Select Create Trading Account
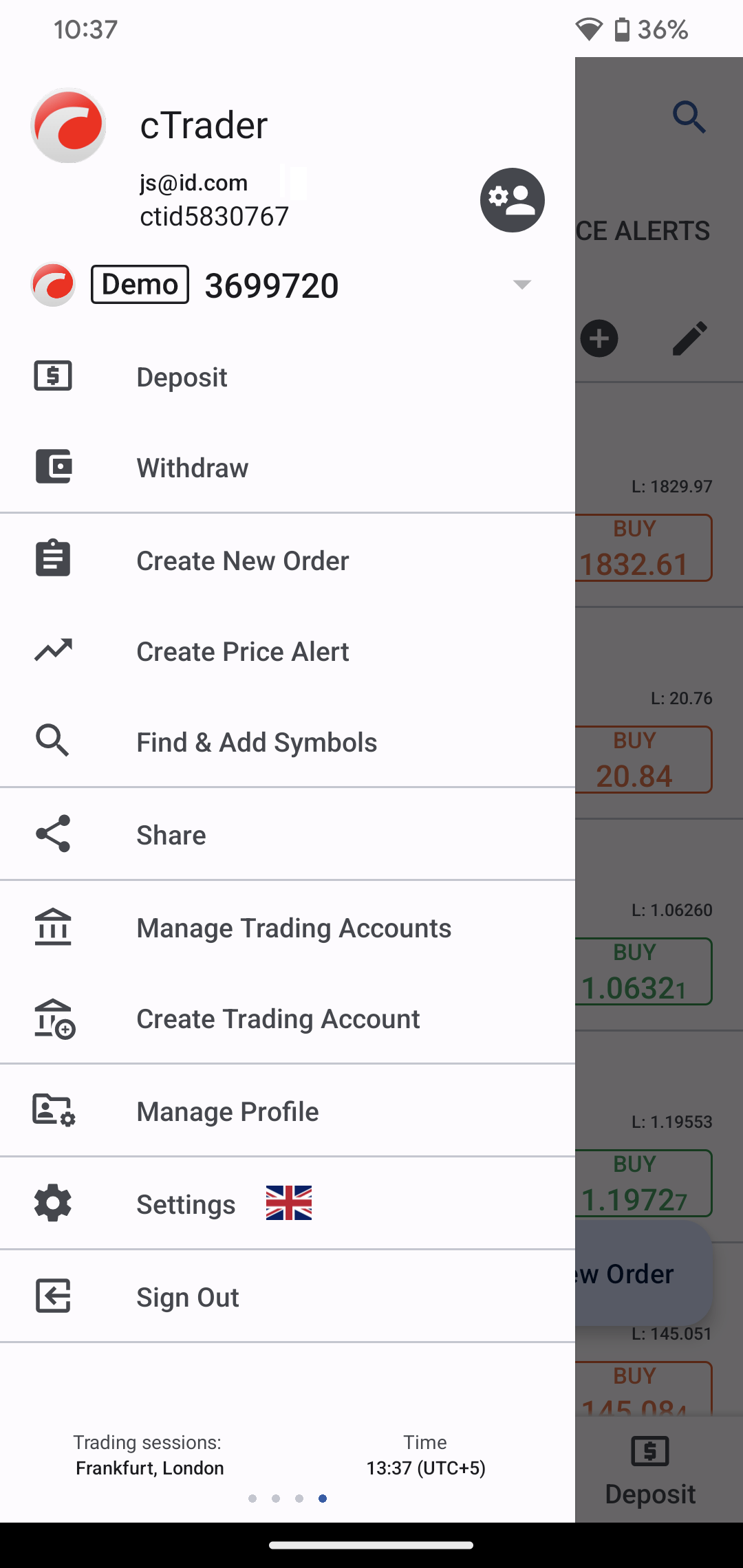The height and width of the screenshot is (1568, 743). (x=288, y=1019)
